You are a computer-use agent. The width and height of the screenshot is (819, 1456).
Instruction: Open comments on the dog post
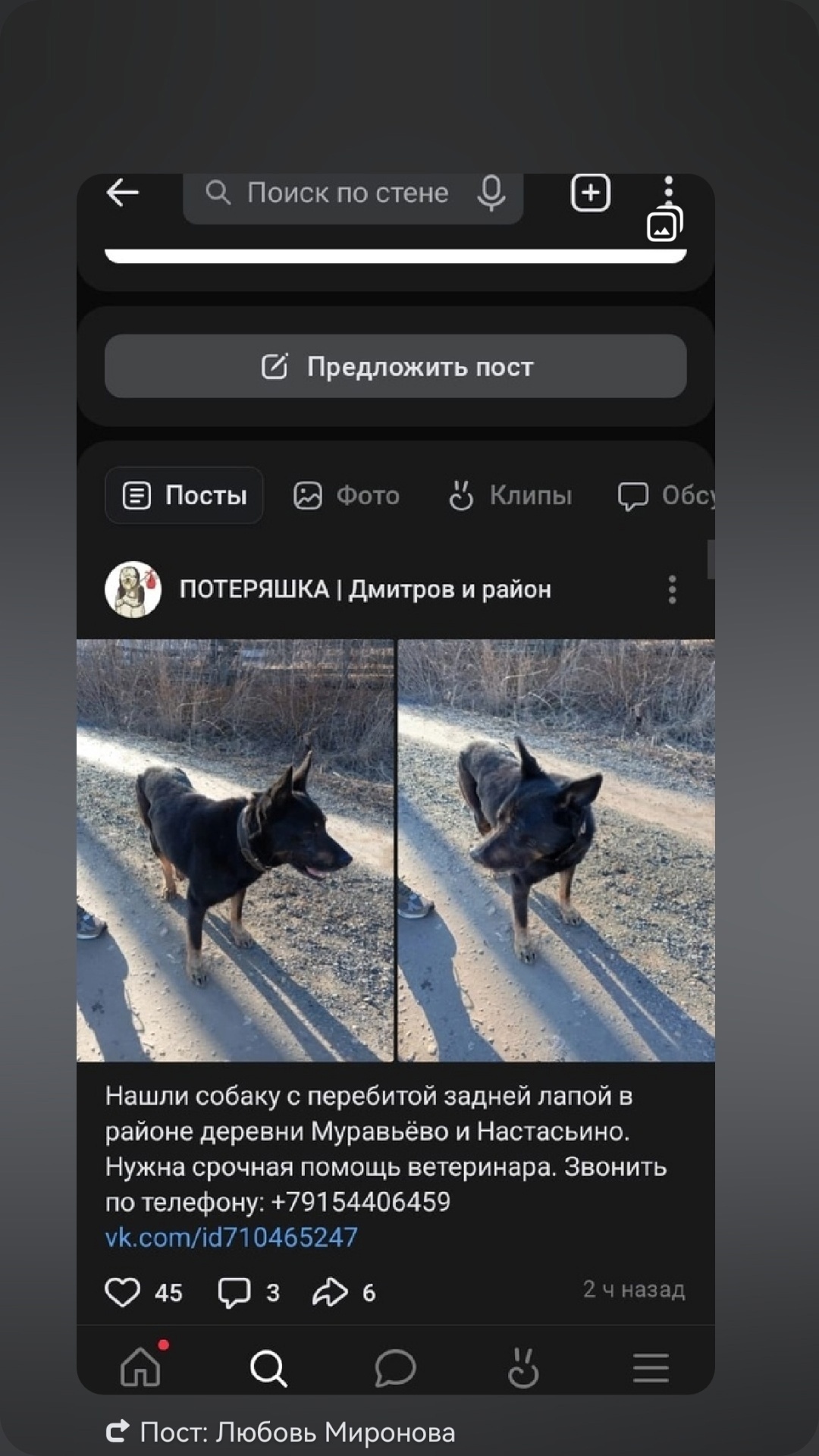click(237, 1291)
